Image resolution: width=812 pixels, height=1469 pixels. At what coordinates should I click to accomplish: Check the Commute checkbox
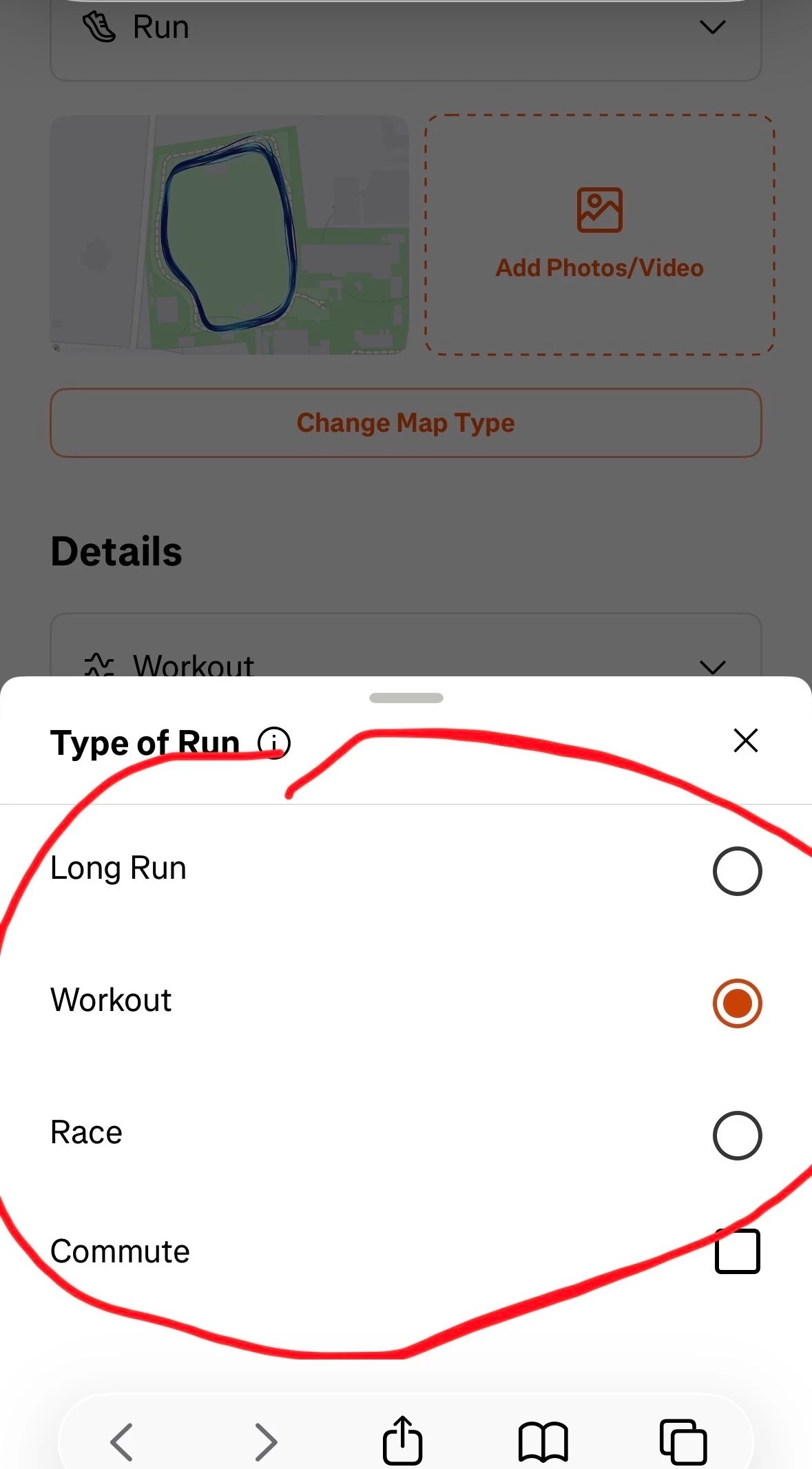click(737, 1251)
